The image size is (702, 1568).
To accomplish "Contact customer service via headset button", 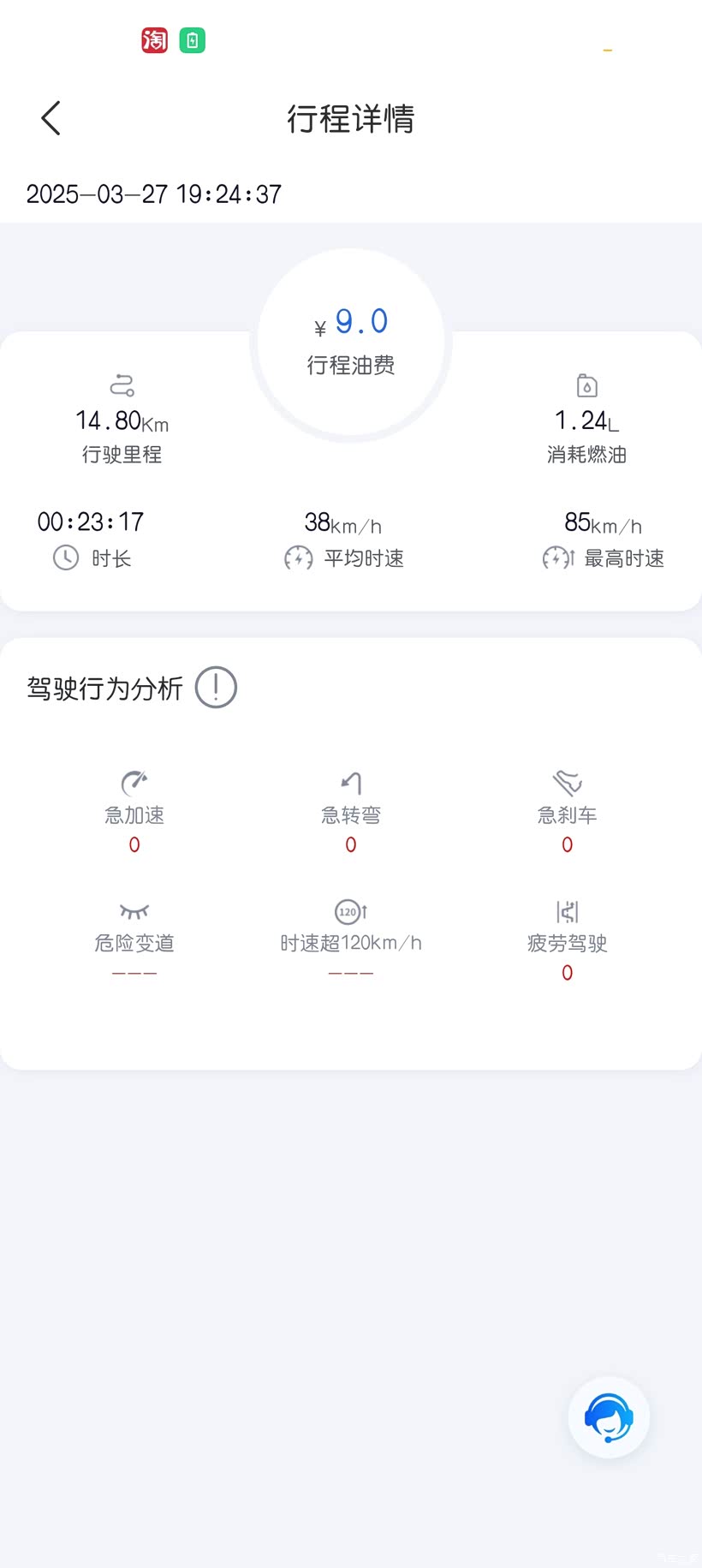I will pyautogui.click(x=609, y=1417).
